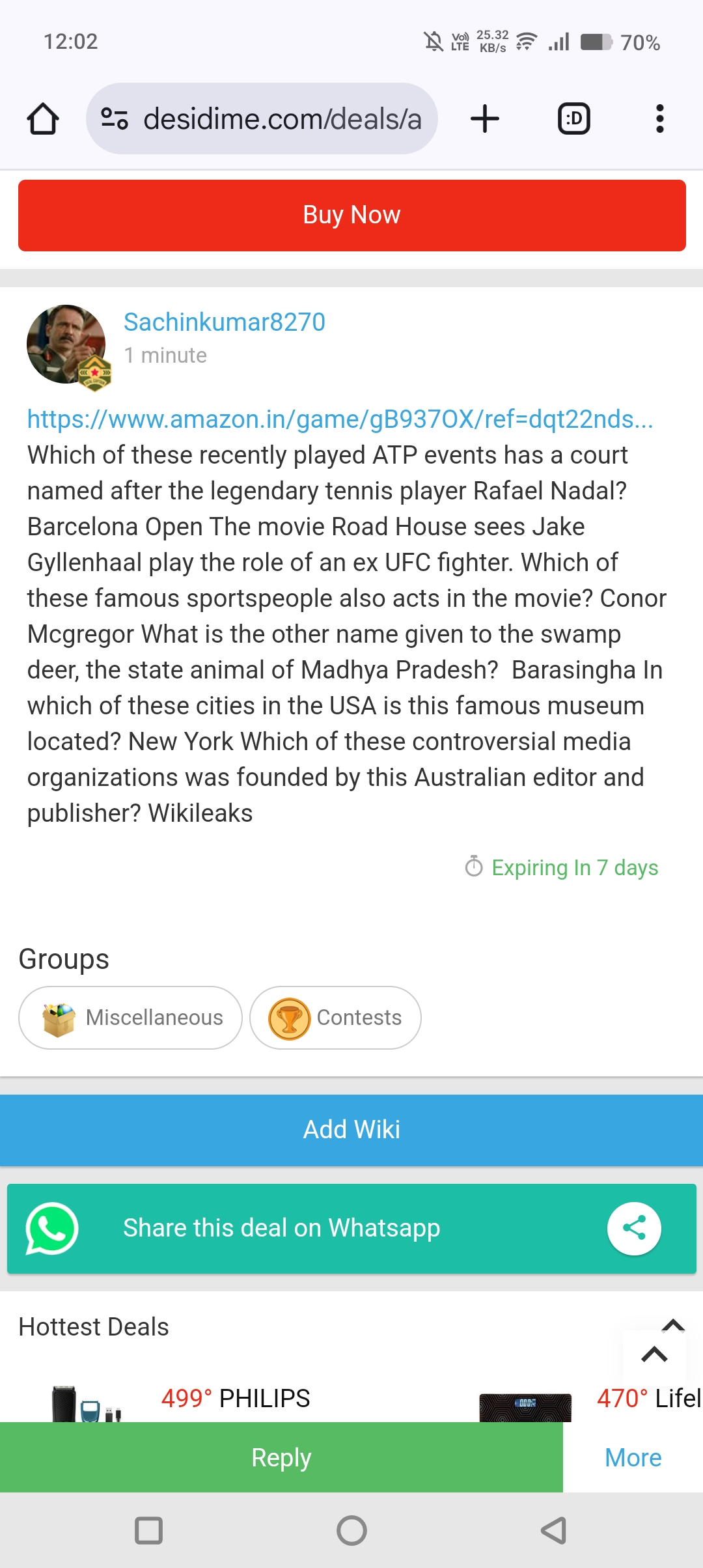Open the browser overflow menu
Viewport: 703px width, 1568px height.
tap(659, 119)
